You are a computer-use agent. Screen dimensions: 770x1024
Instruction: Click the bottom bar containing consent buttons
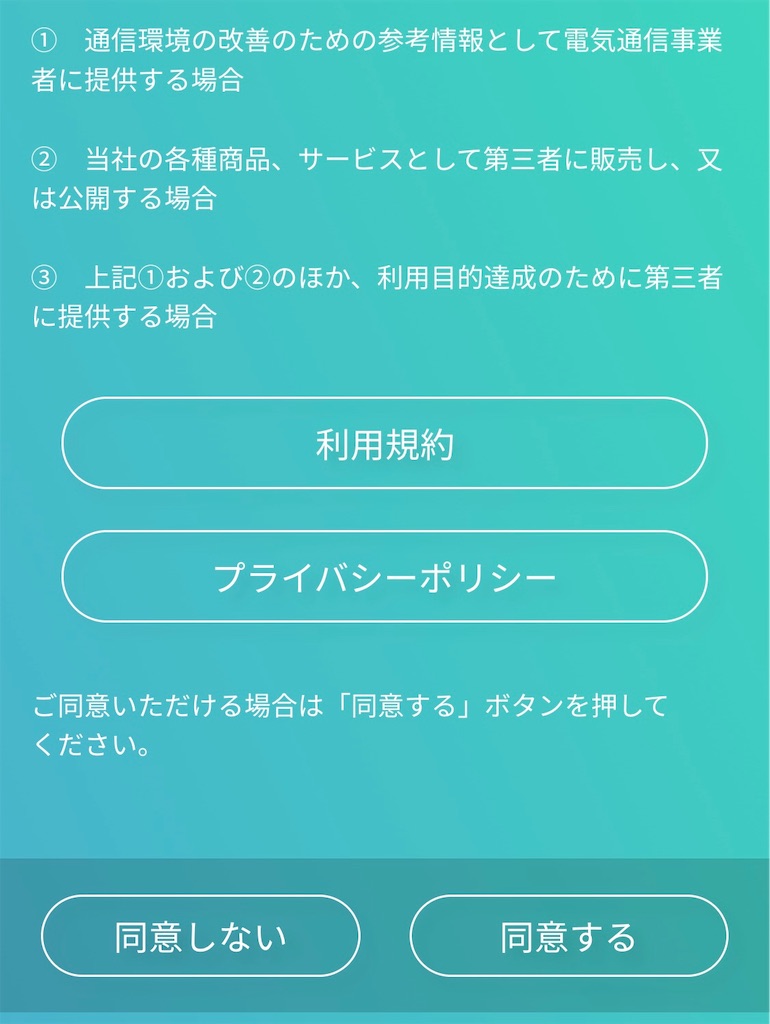click(x=385, y=936)
